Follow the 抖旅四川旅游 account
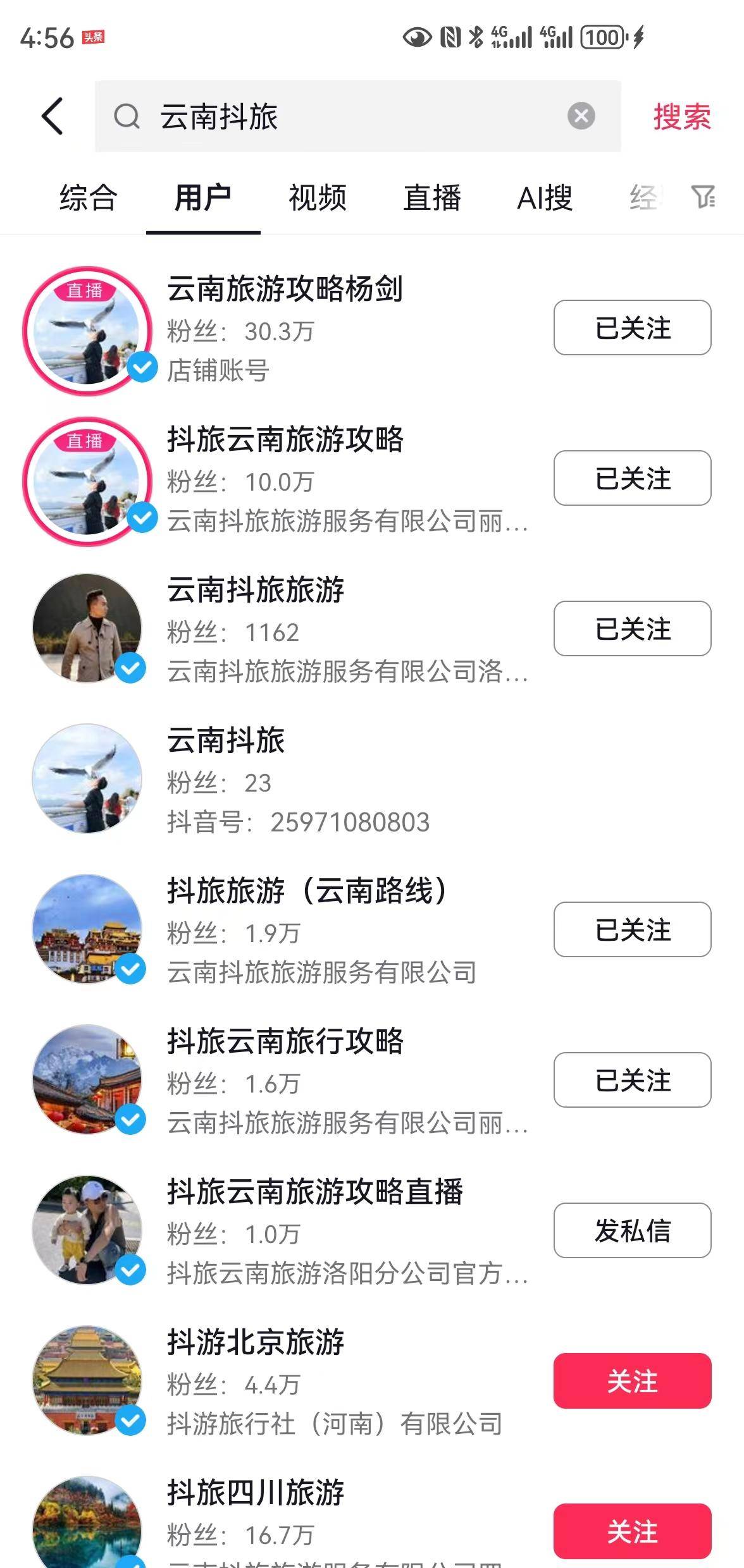 click(x=632, y=1531)
